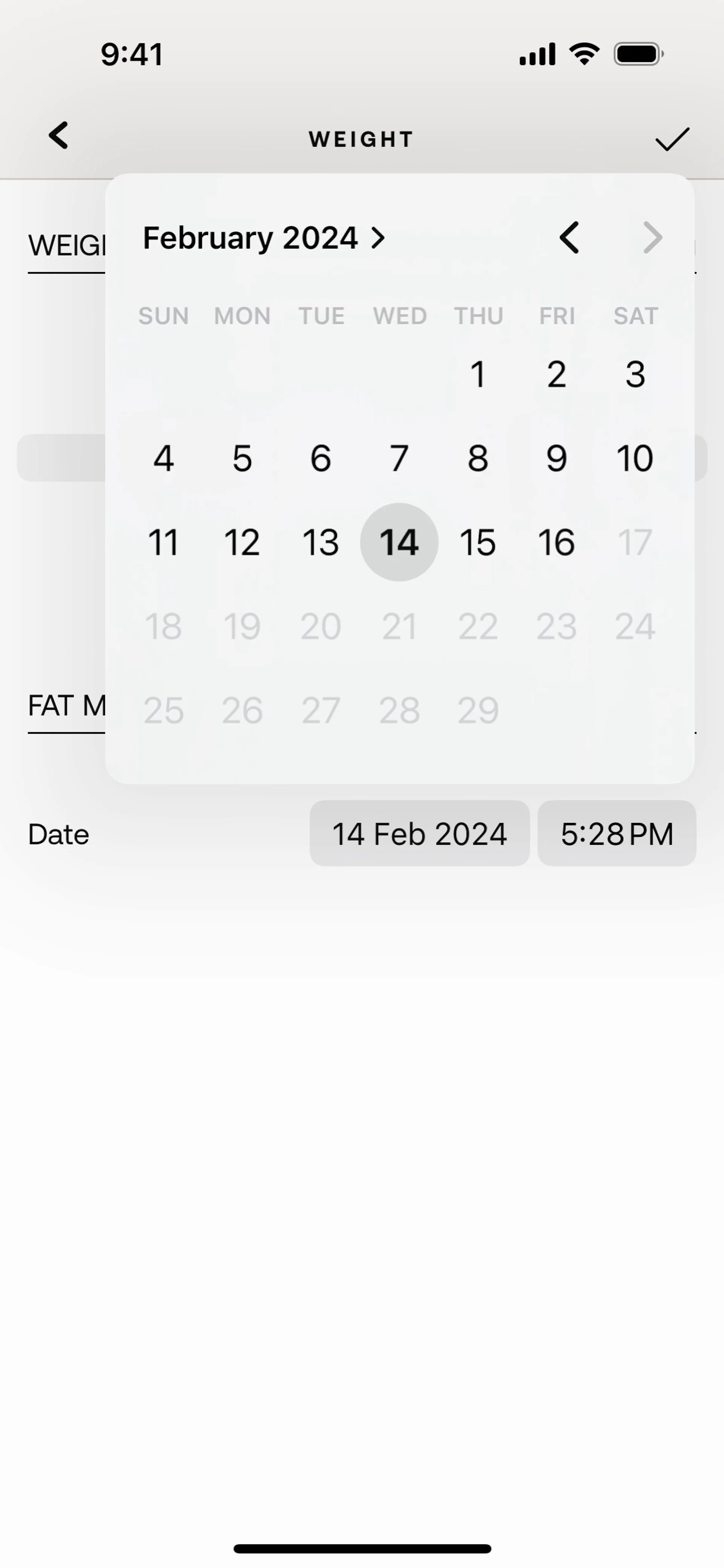Open the 5:28 PM time picker
This screenshot has width=724, height=1568.
(x=617, y=833)
